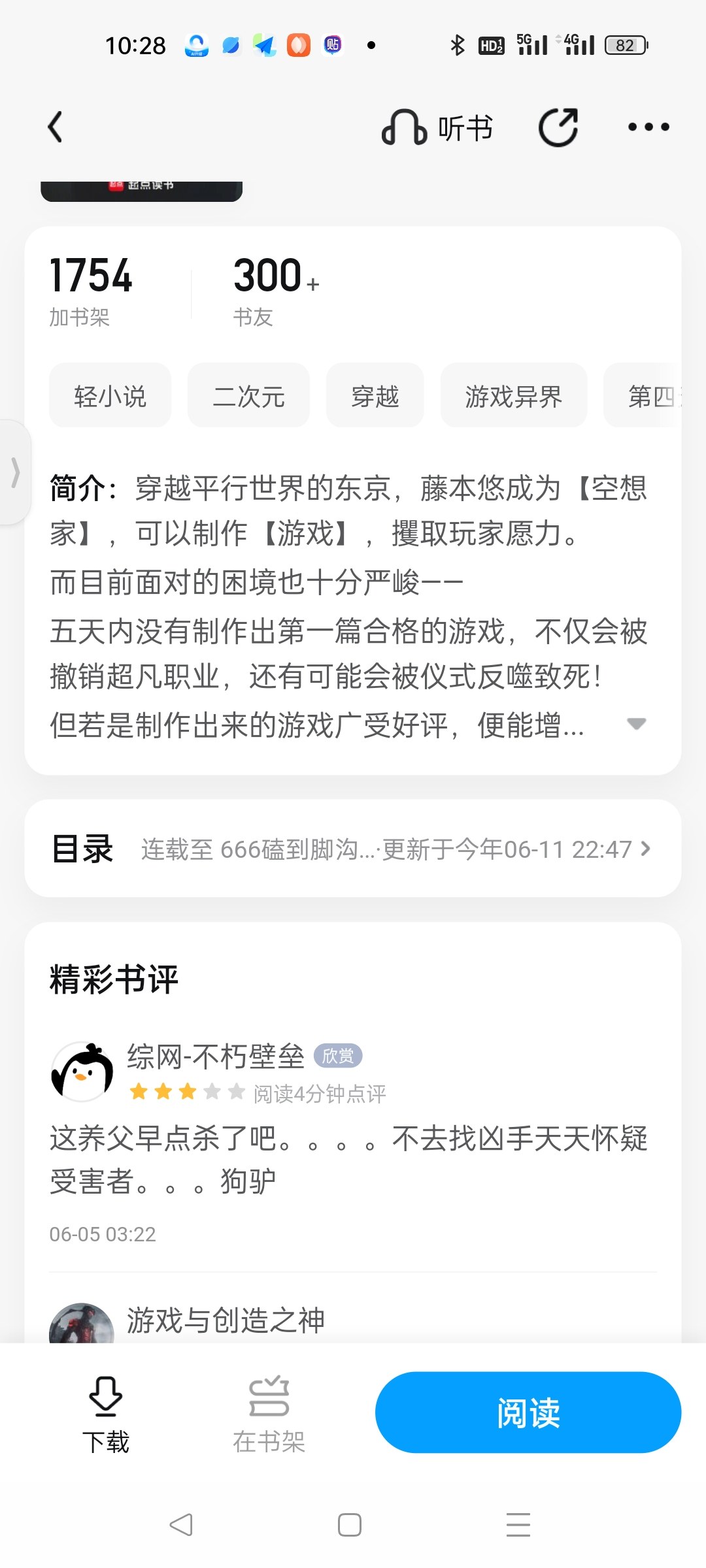Tap the 在书架 bookshelf button

click(x=269, y=1413)
